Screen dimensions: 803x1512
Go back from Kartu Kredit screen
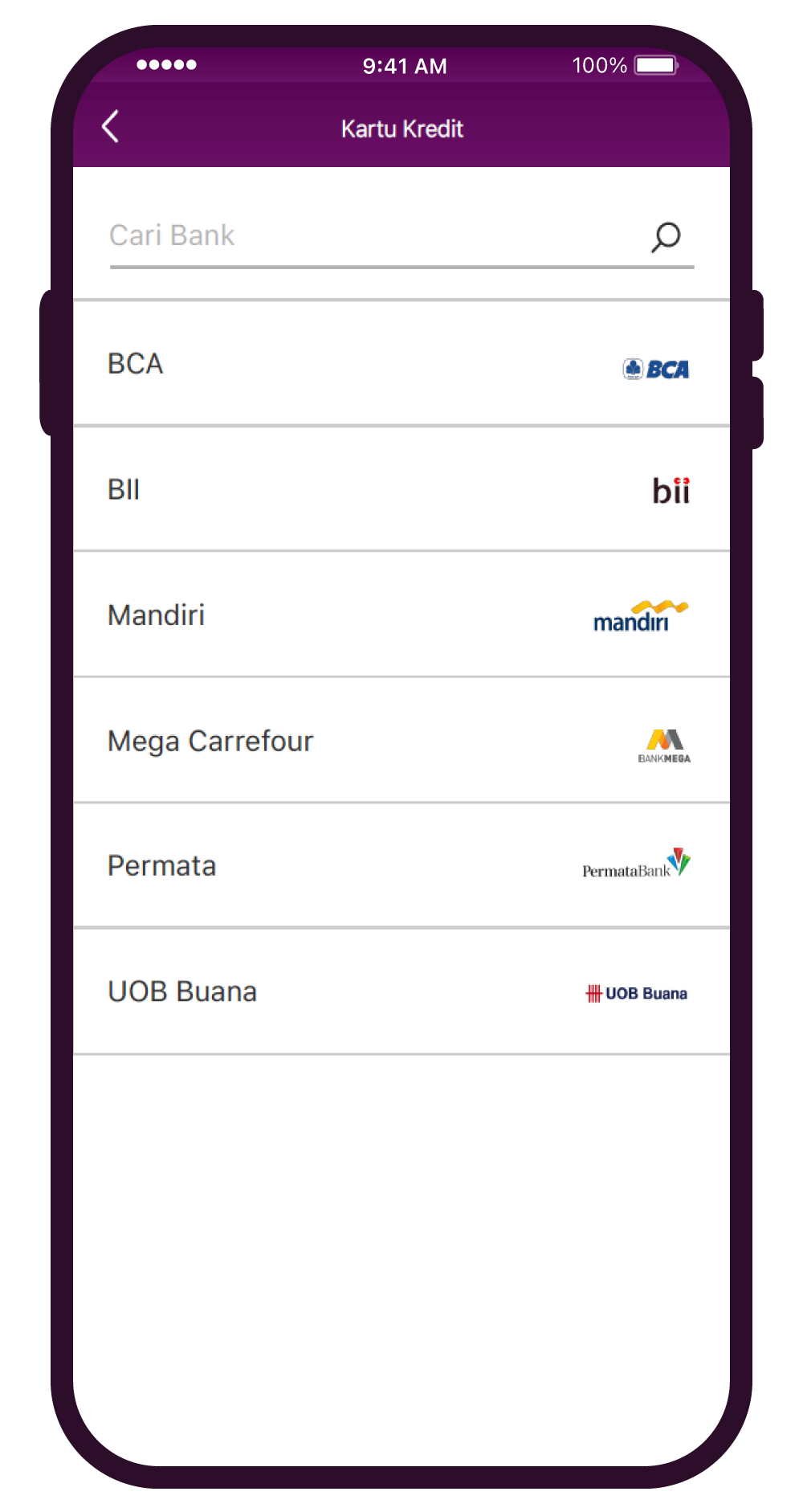pyautogui.click(x=111, y=127)
